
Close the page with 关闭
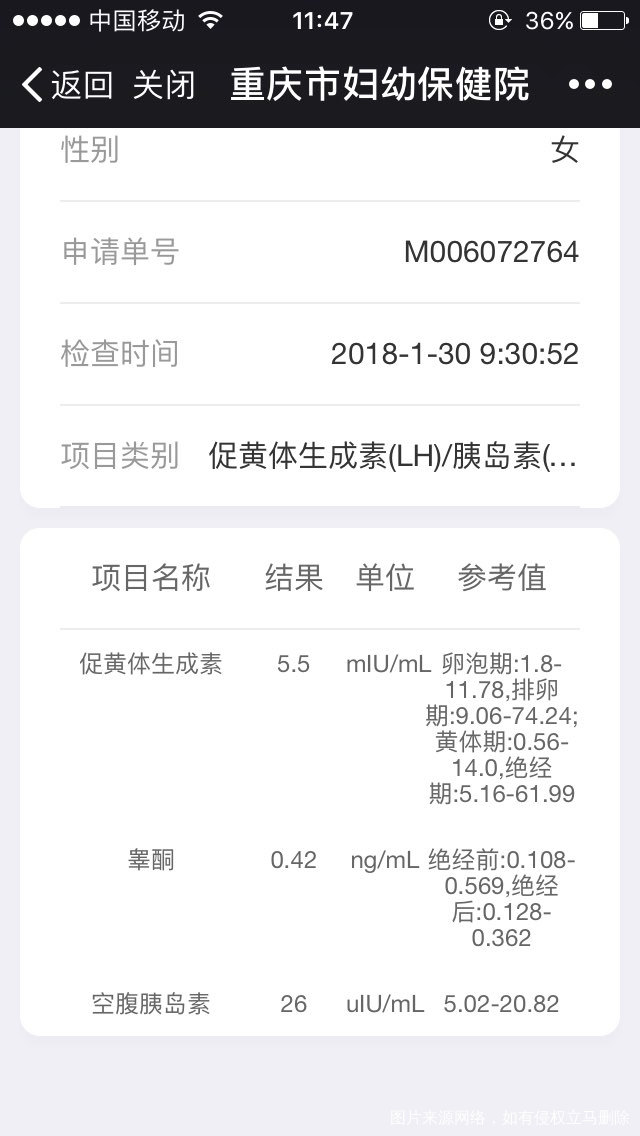coord(164,85)
